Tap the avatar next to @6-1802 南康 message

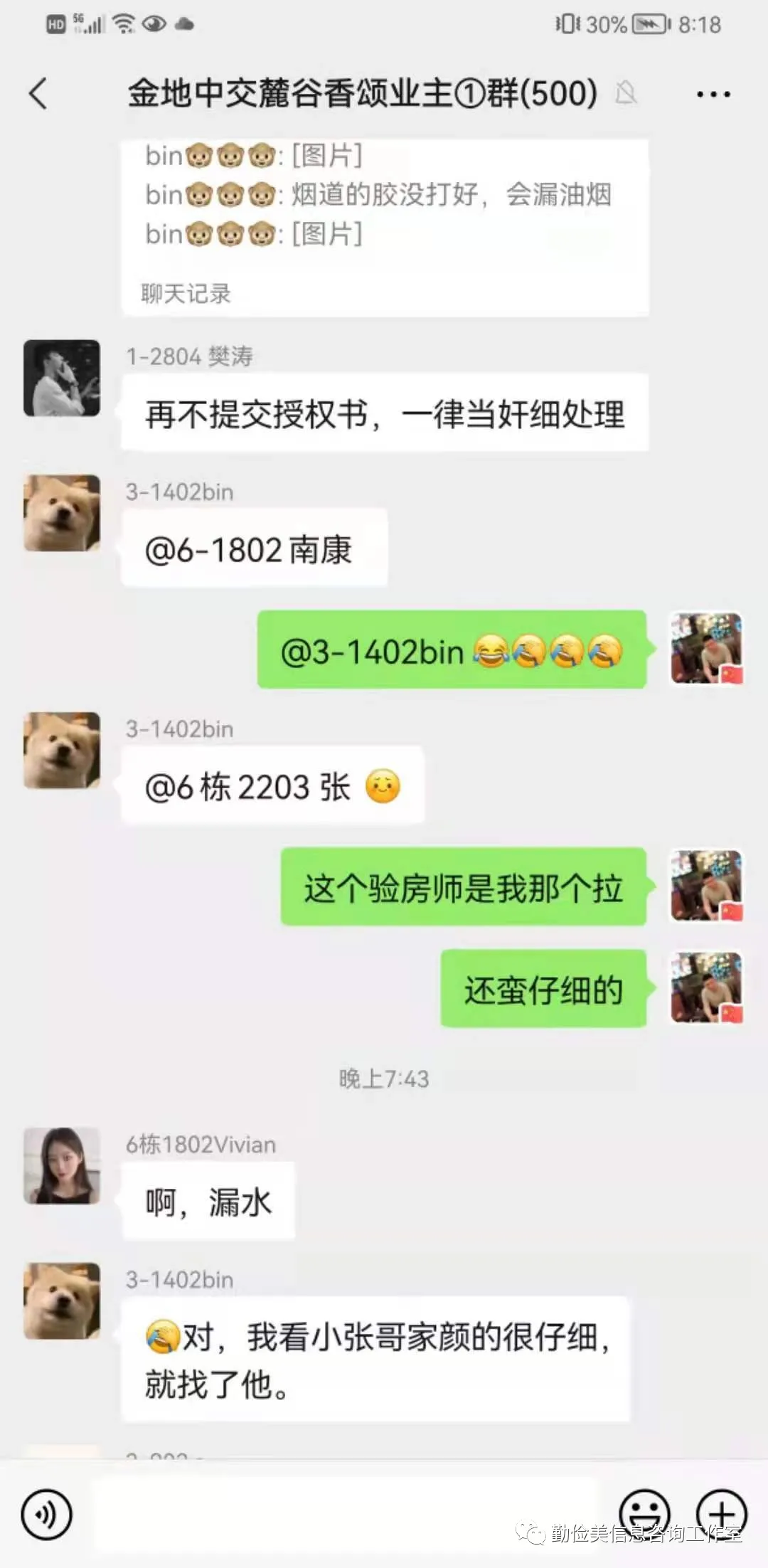click(x=62, y=513)
